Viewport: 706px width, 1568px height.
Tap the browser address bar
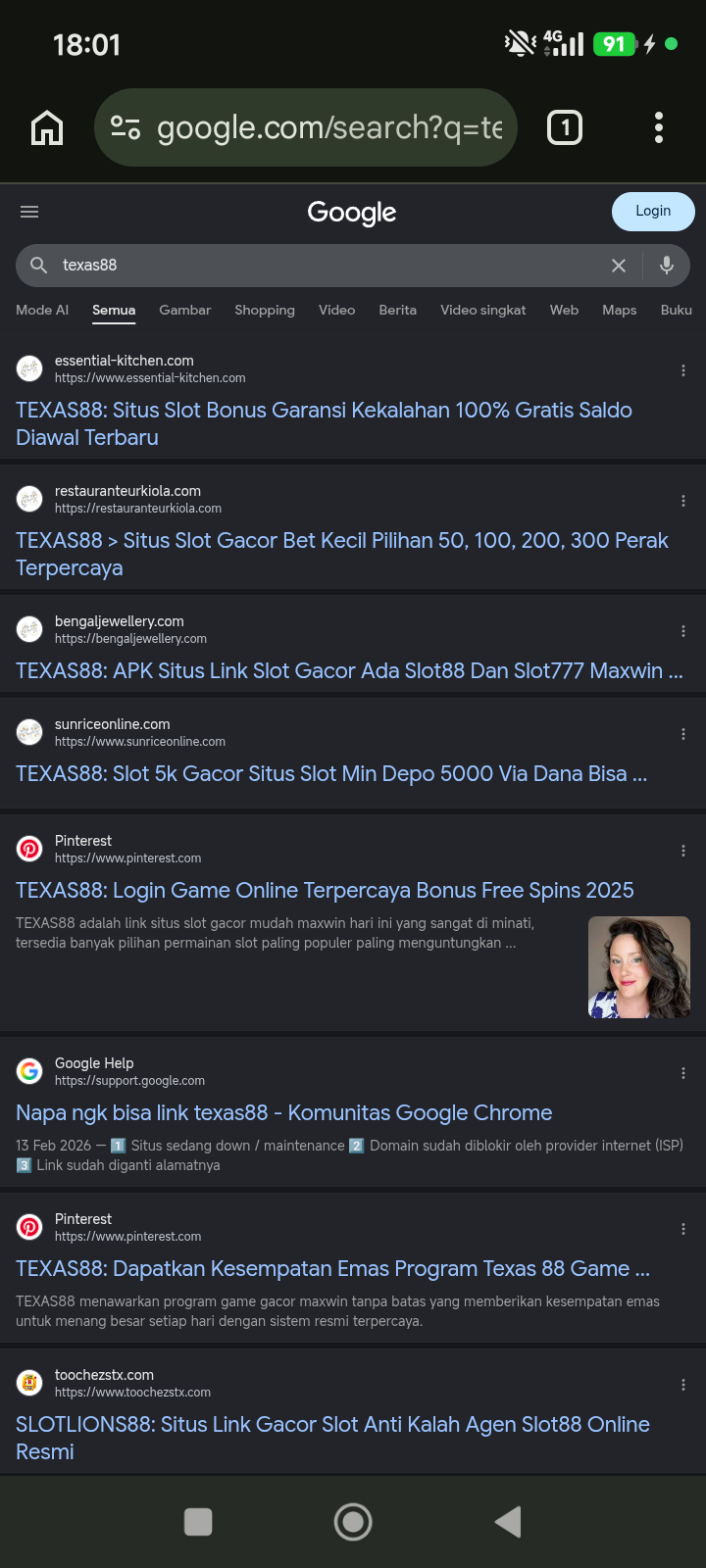click(x=305, y=127)
